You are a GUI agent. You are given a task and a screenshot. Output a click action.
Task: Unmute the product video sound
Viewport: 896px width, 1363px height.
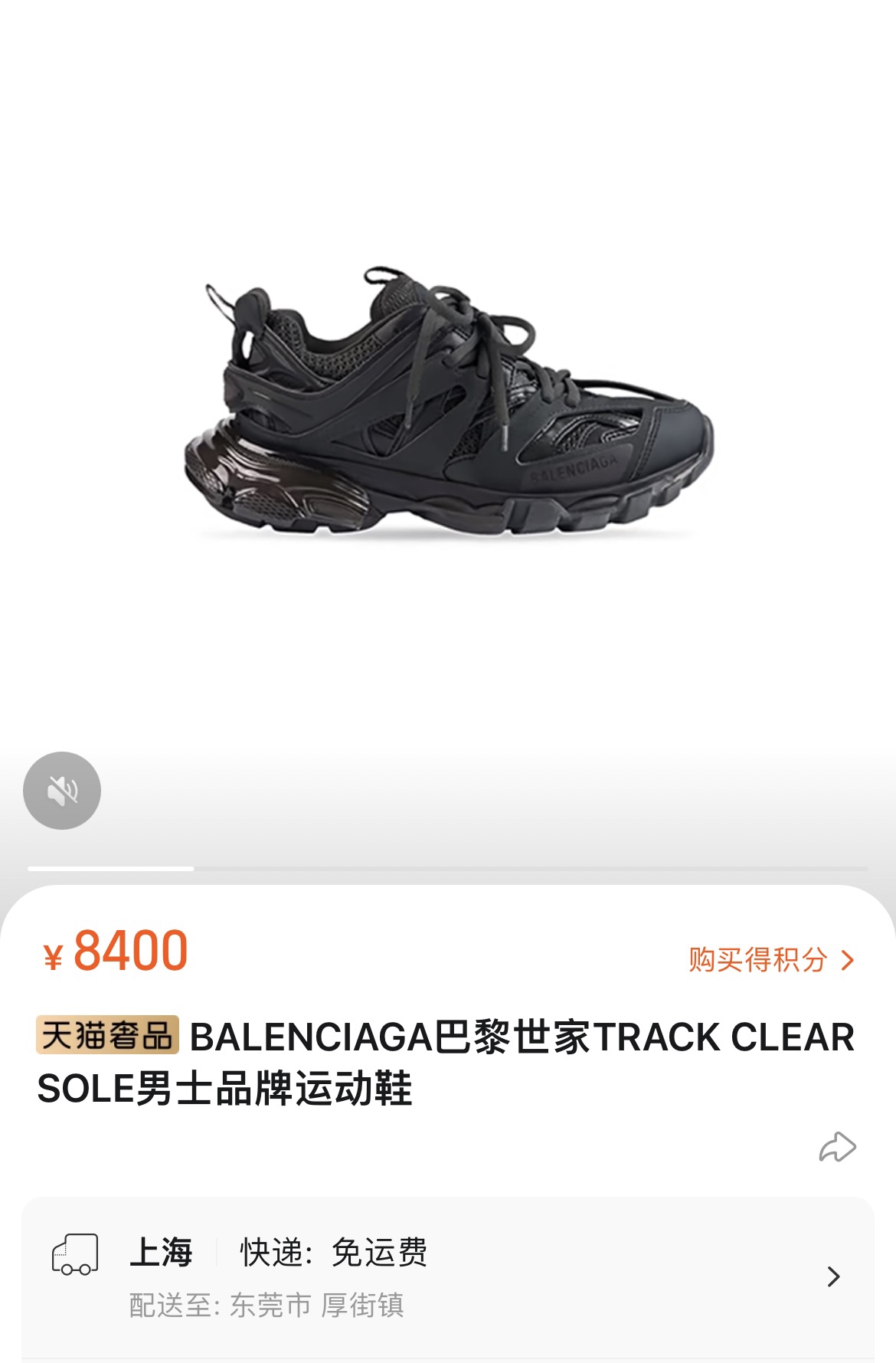coord(62,791)
